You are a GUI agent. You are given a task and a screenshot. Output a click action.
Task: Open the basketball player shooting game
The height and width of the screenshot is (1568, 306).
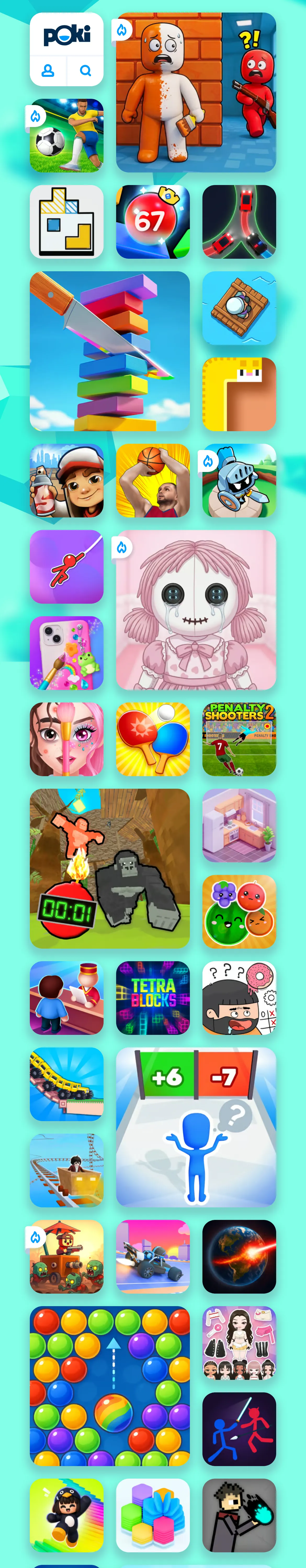tap(152, 480)
